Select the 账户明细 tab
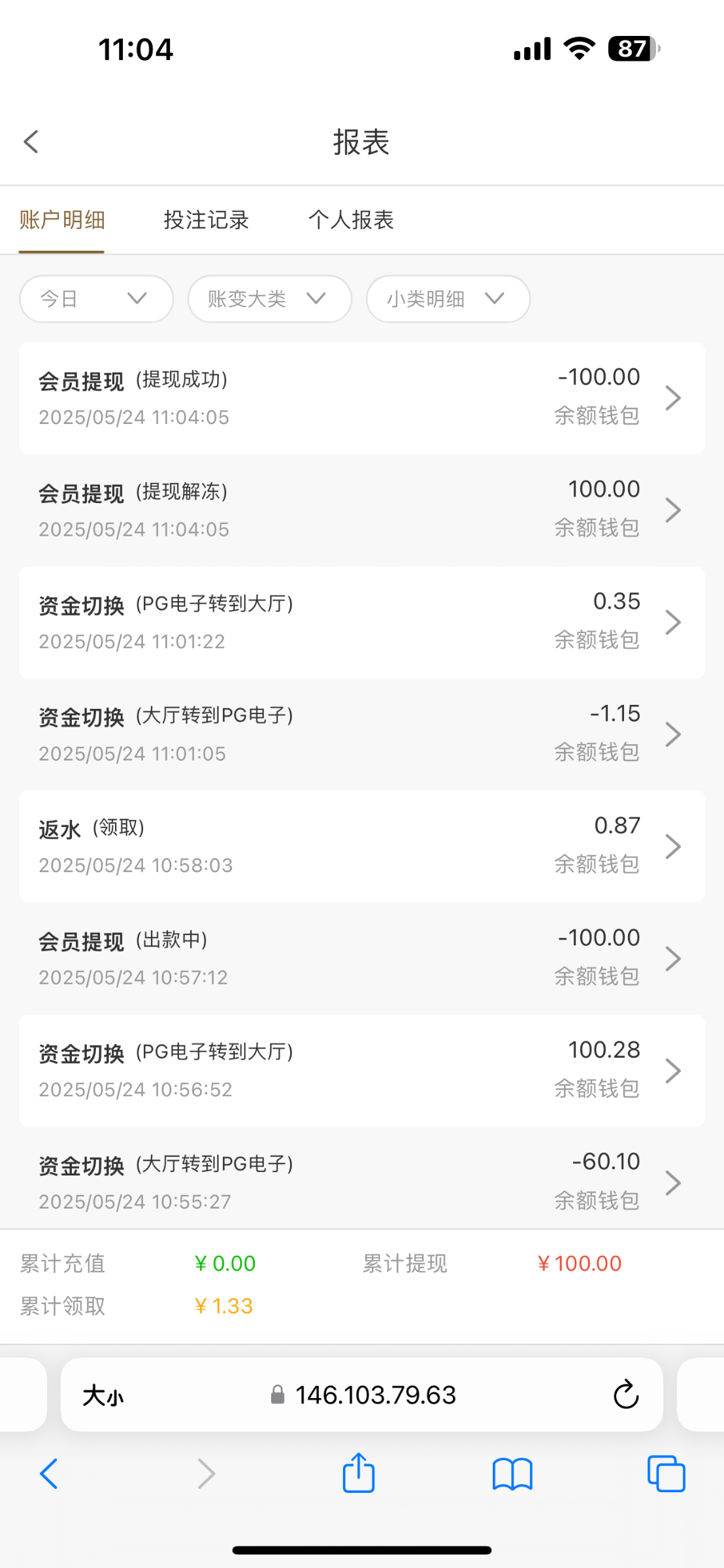 pyautogui.click(x=62, y=220)
